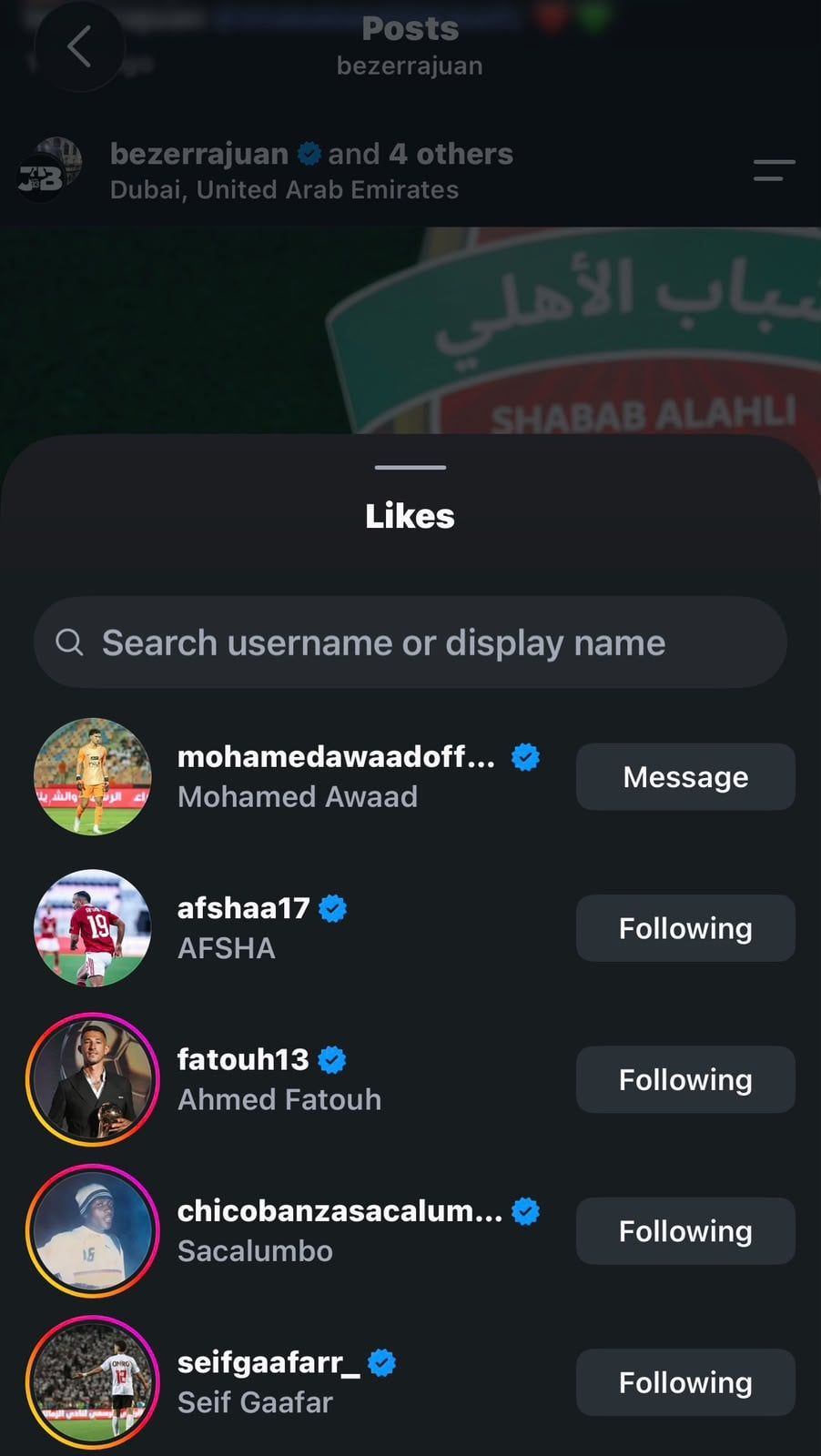View Ahmed Fatouh's story via avatar

pyautogui.click(x=93, y=1079)
